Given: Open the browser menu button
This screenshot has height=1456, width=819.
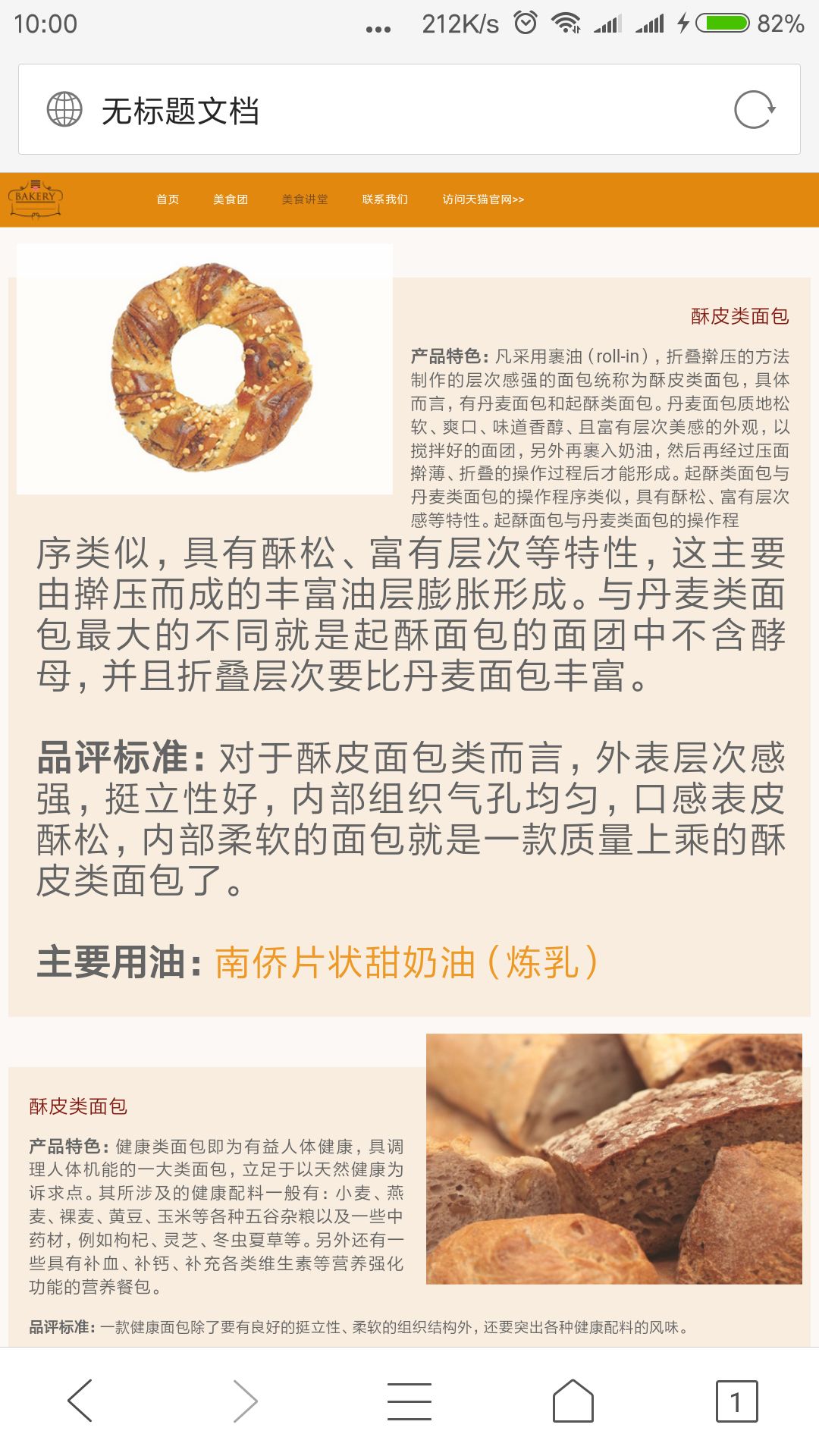Looking at the screenshot, I should (409, 1401).
